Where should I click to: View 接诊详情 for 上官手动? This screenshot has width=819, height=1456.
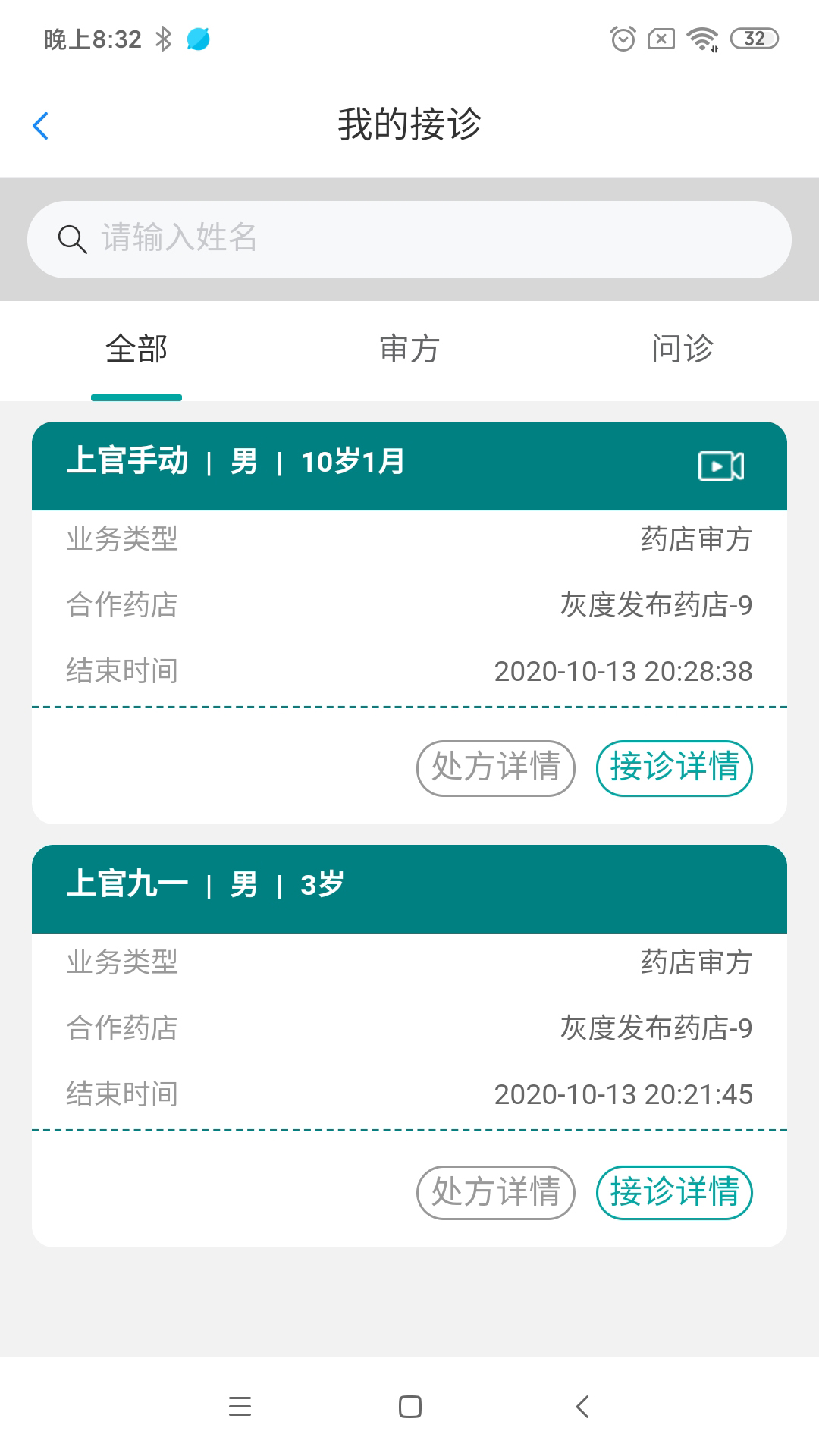pyautogui.click(x=674, y=767)
